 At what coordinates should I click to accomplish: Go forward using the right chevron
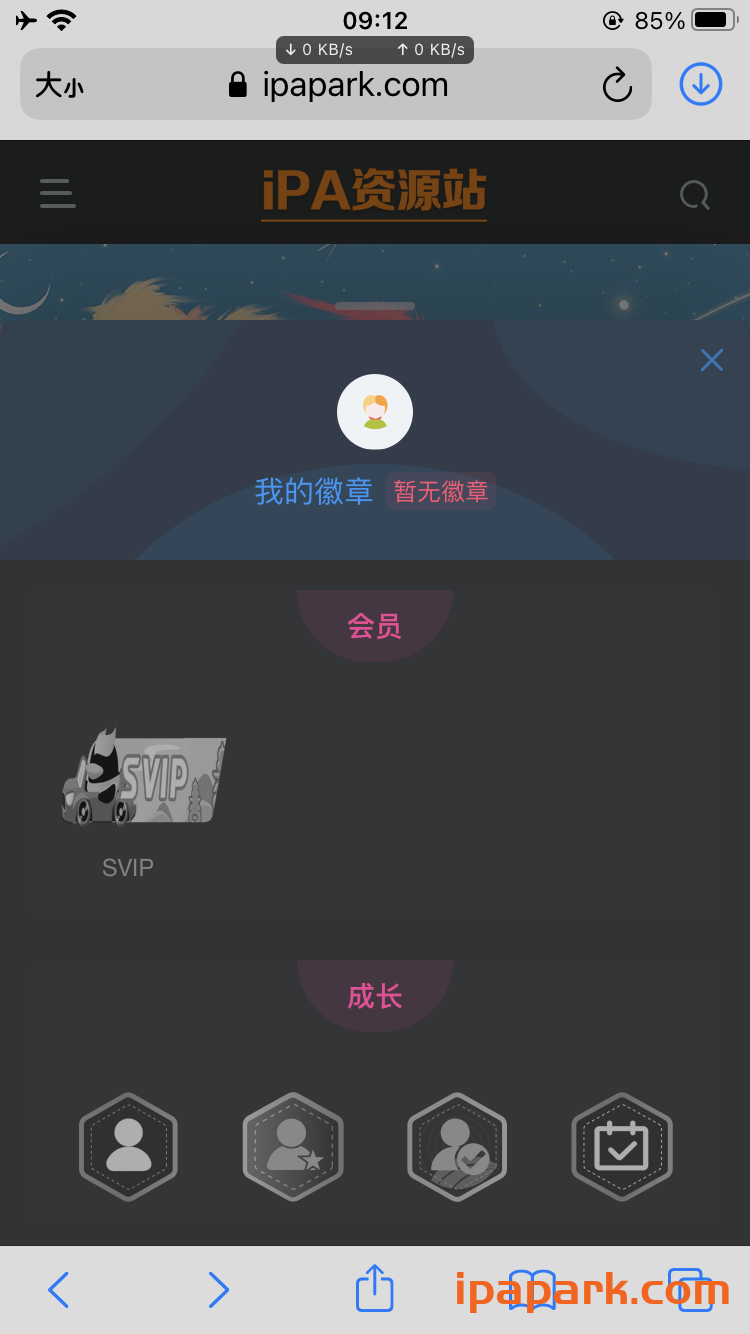tap(218, 1289)
